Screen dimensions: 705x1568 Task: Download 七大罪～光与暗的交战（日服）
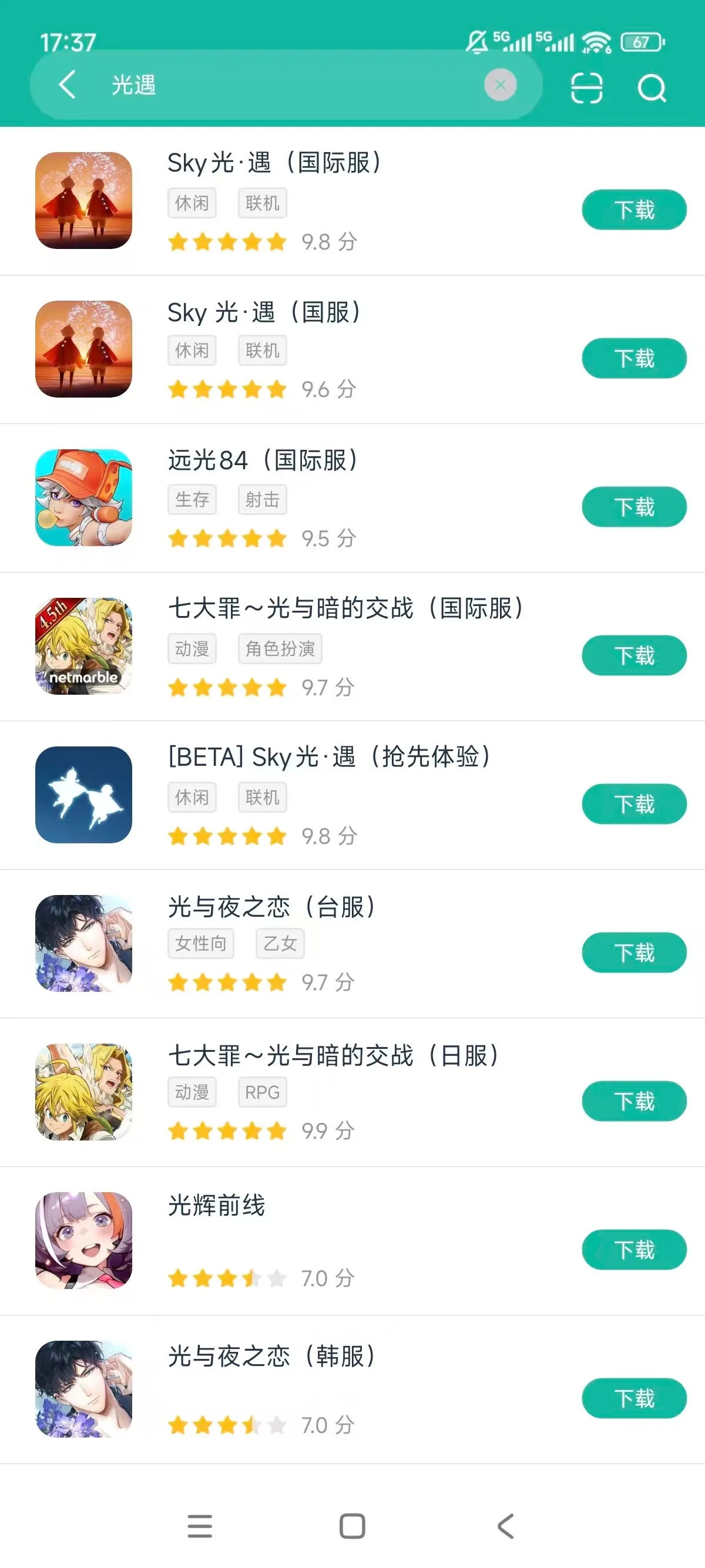[x=634, y=1101]
